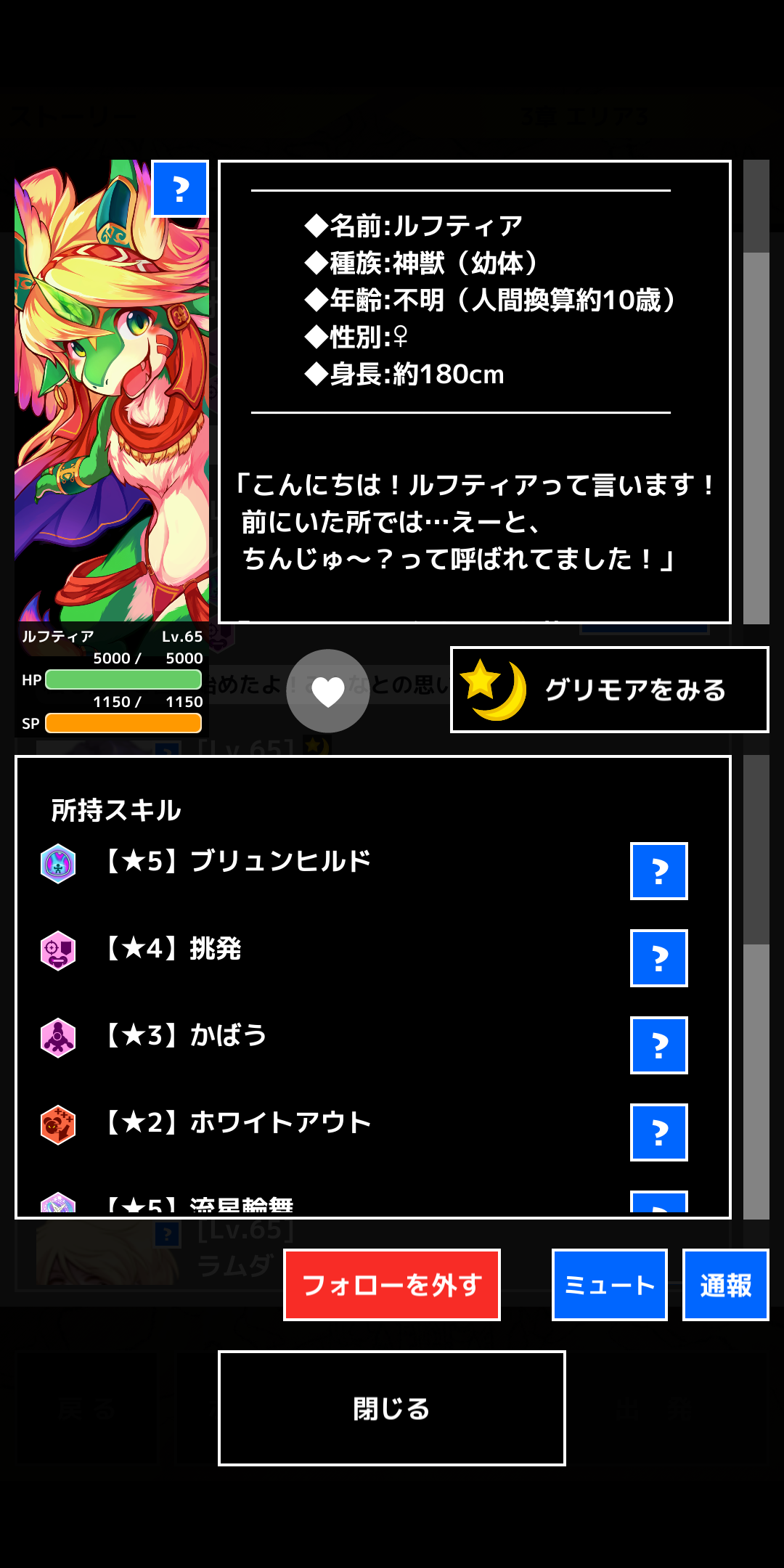
Task: Close the profile dialog with 閉じる
Action: [x=392, y=1408]
